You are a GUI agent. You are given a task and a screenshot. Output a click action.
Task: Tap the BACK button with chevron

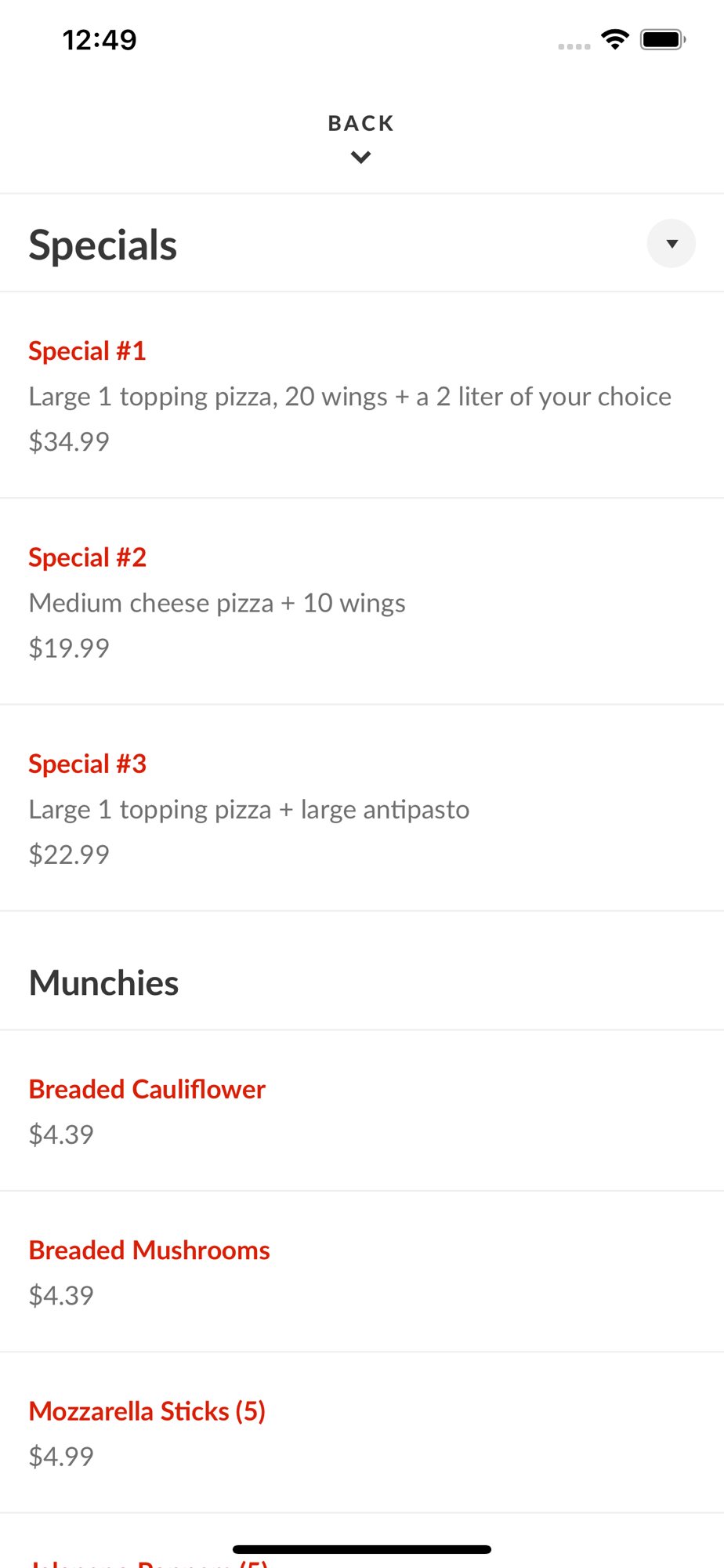pos(361,139)
